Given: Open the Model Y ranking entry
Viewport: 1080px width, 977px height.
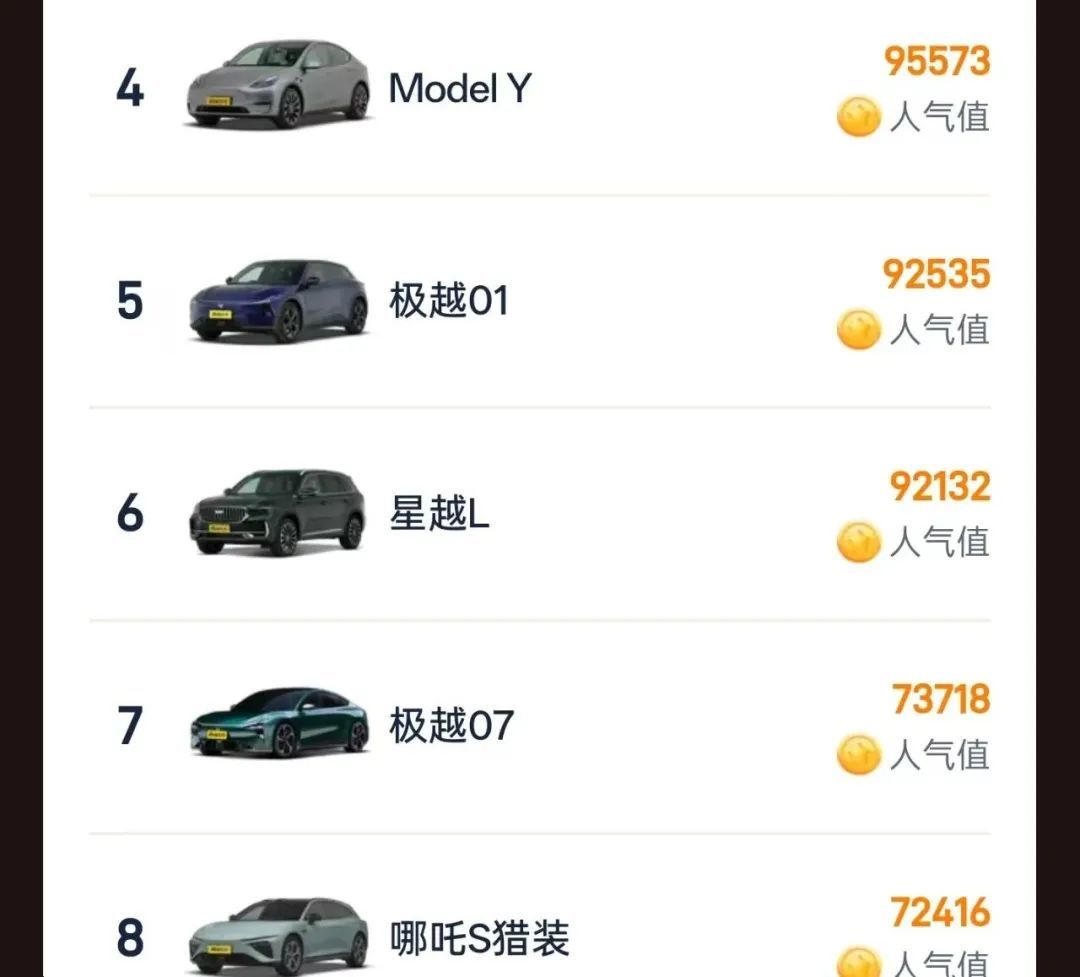Looking at the screenshot, I should click(459, 89).
